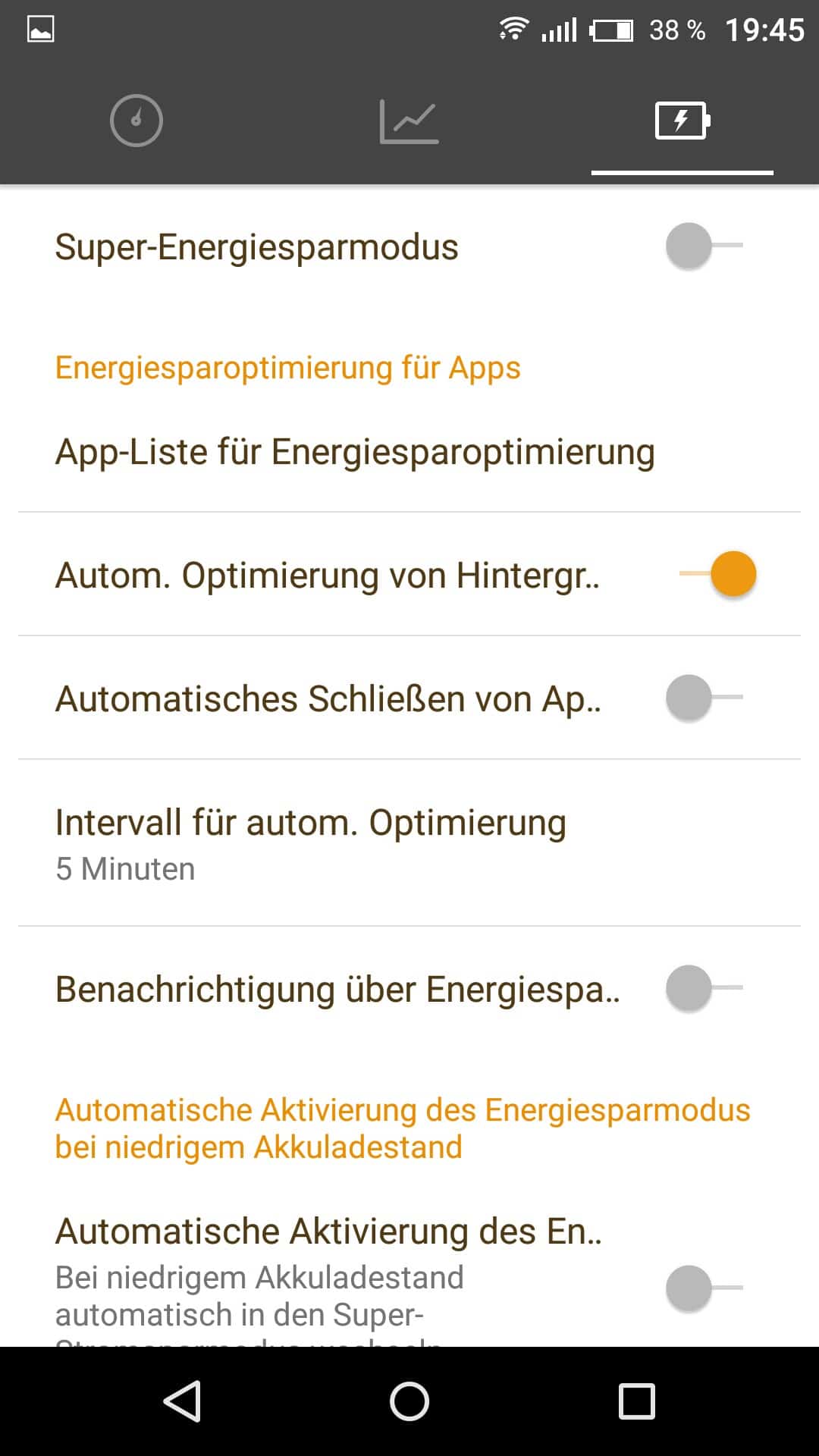
Task: Switch to the usage graph tab
Action: (409, 121)
